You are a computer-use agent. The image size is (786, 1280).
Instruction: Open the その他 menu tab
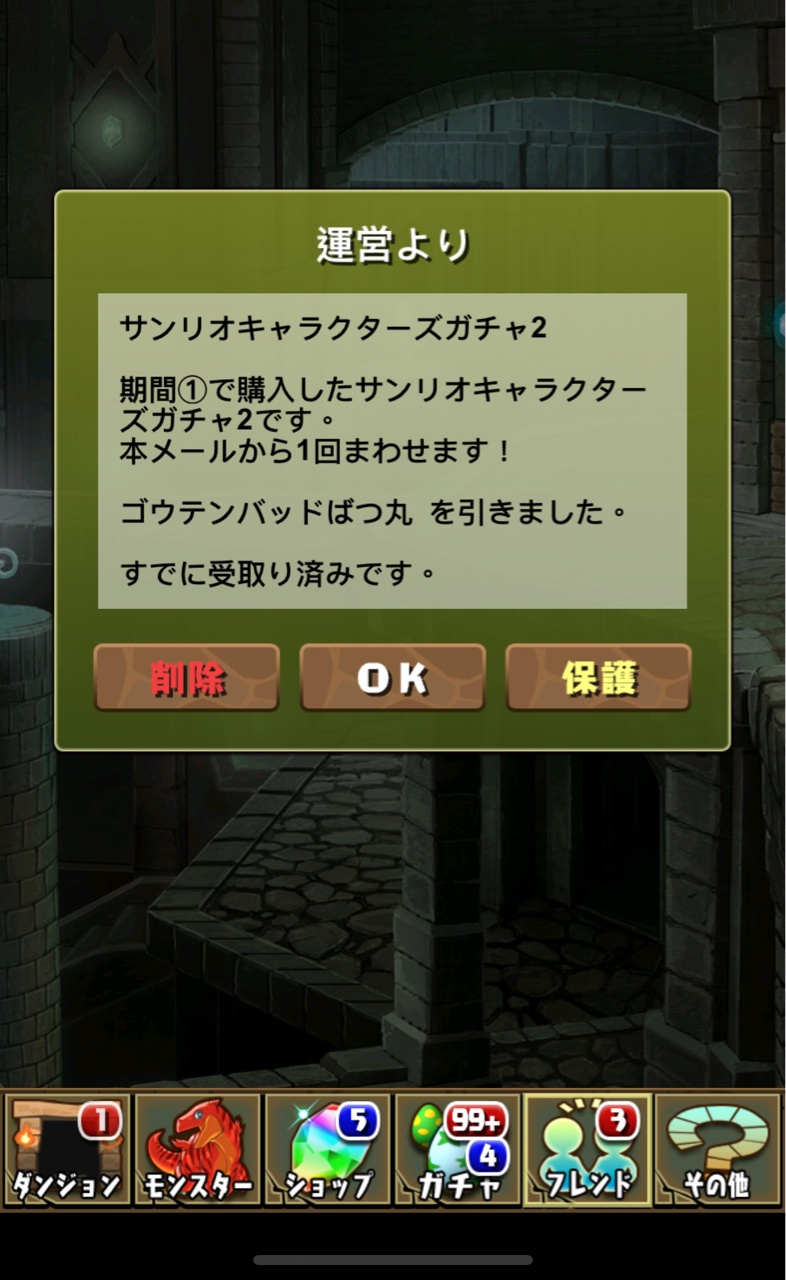717,1150
